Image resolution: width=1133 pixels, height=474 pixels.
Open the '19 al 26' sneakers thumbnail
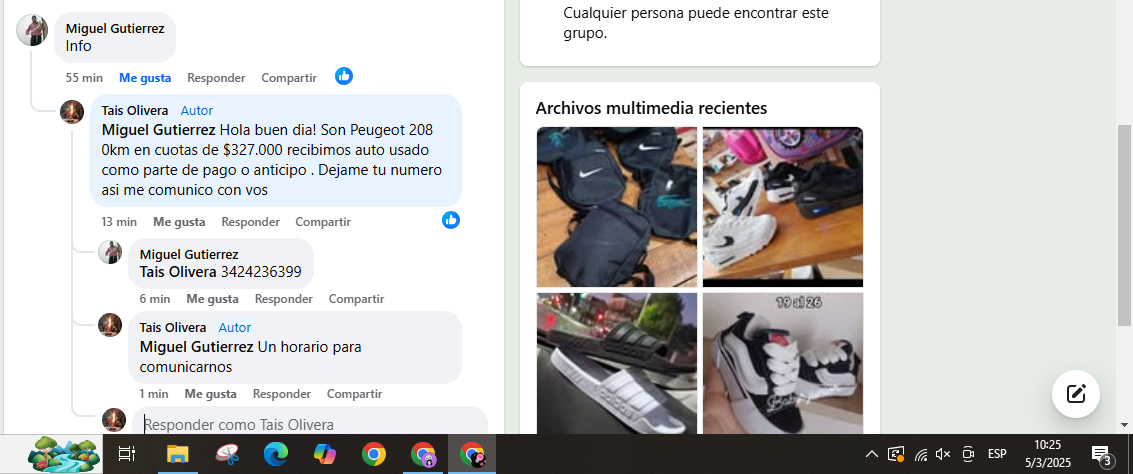[x=782, y=363]
